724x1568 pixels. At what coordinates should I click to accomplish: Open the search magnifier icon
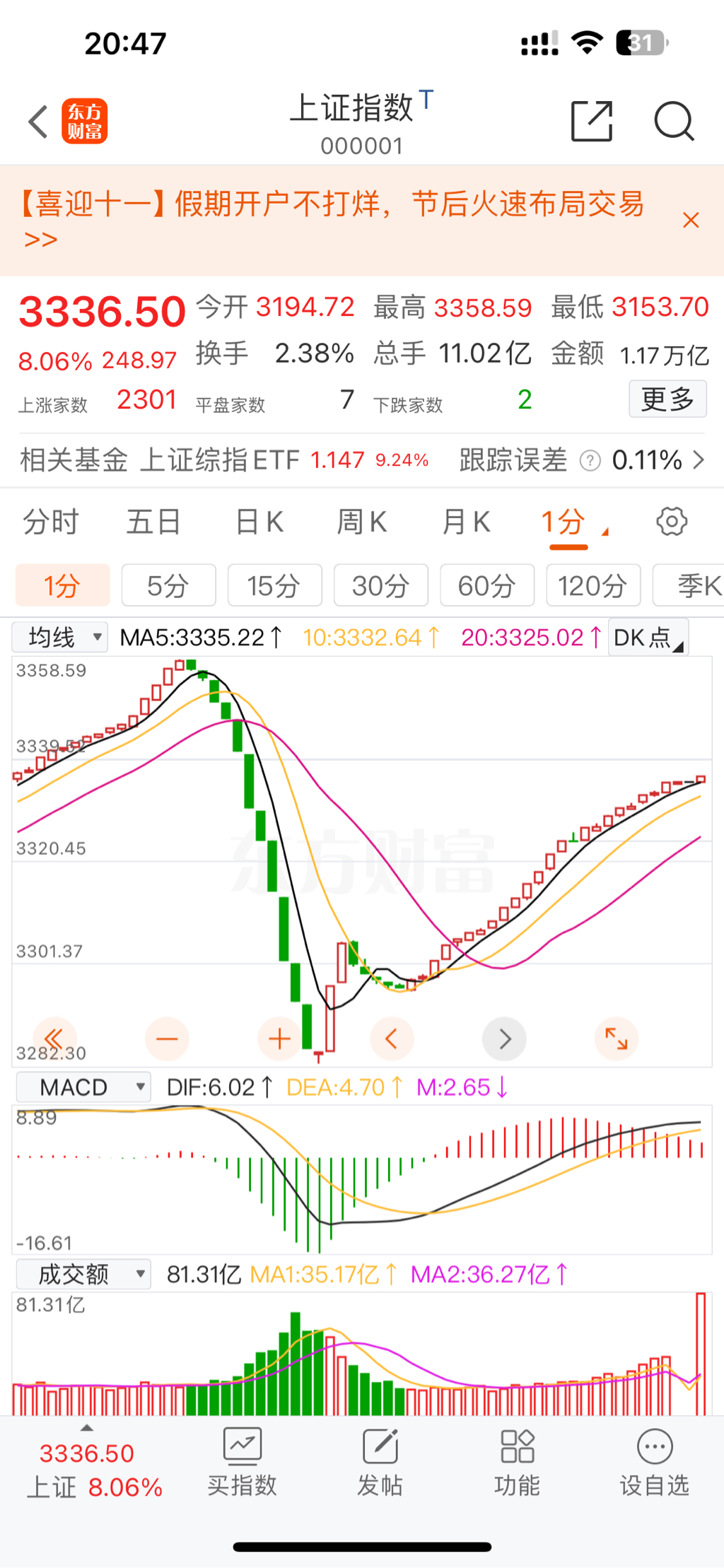673,122
